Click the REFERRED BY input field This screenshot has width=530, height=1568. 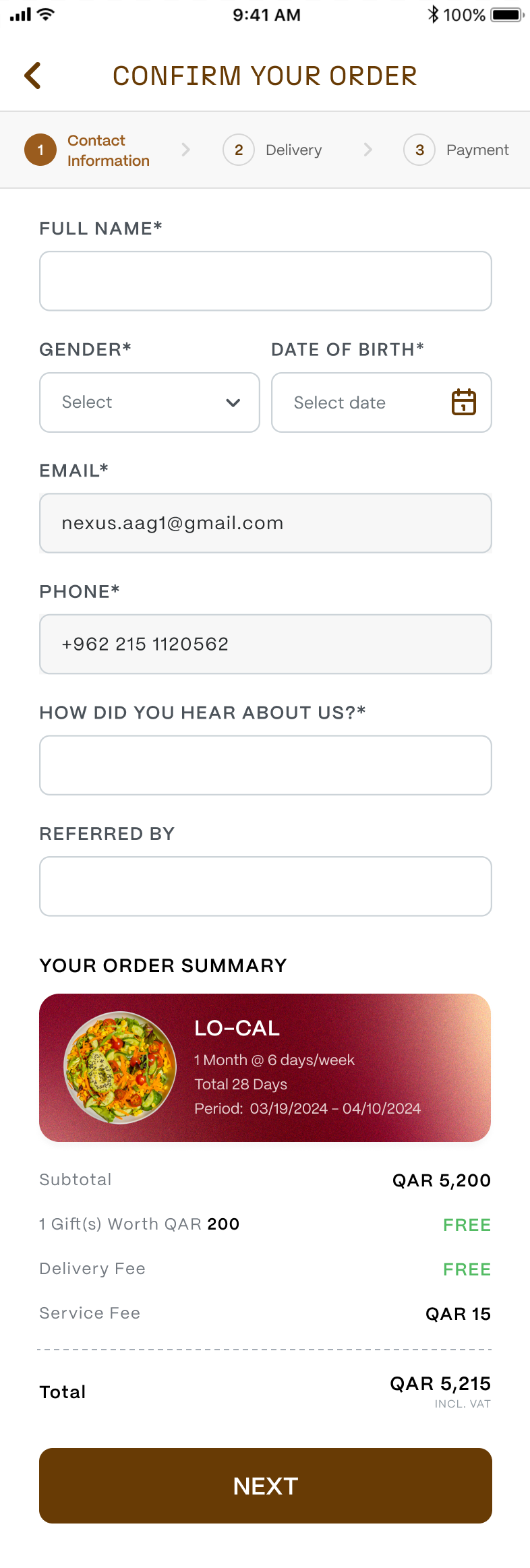(x=265, y=886)
